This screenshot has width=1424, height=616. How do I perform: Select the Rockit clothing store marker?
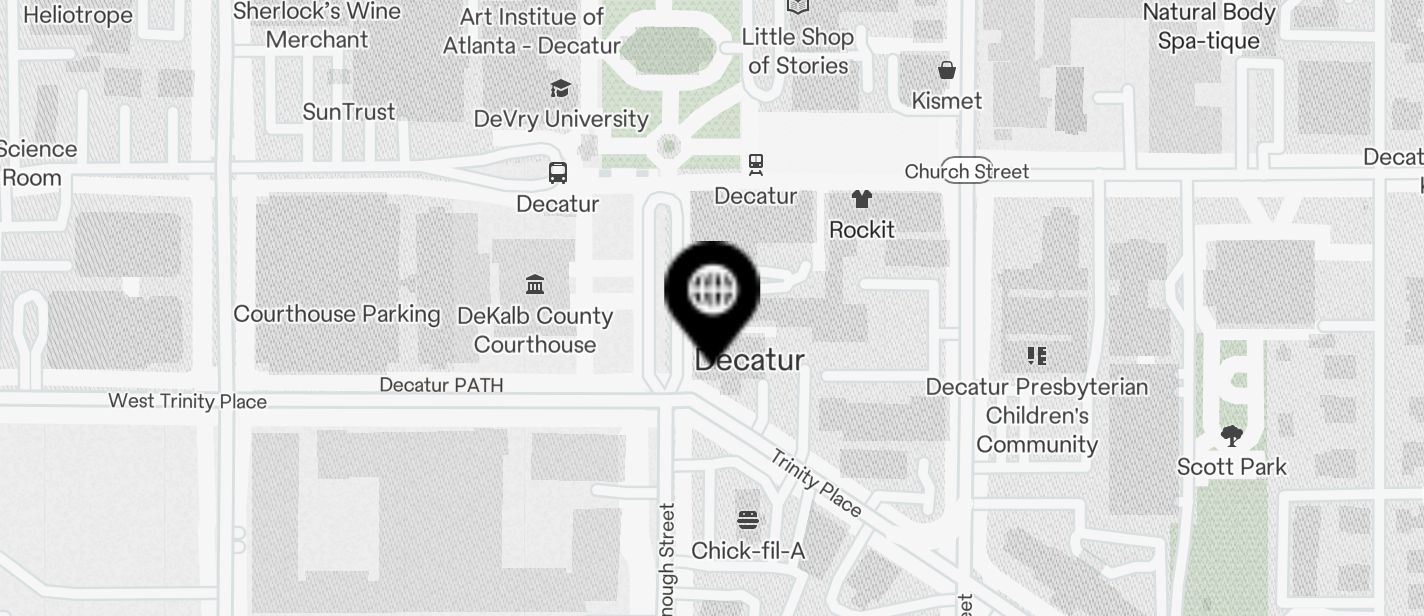click(861, 200)
